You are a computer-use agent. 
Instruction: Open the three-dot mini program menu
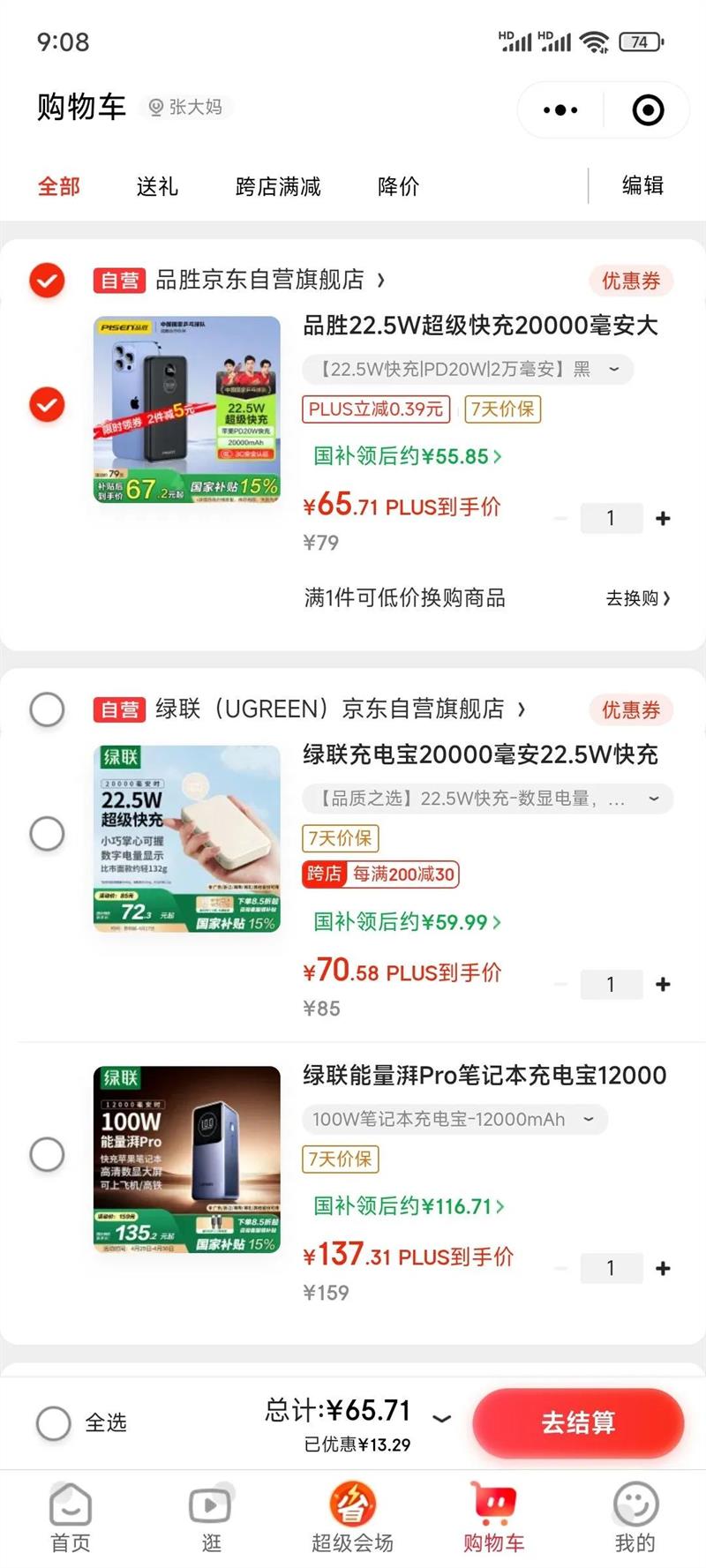[560, 110]
